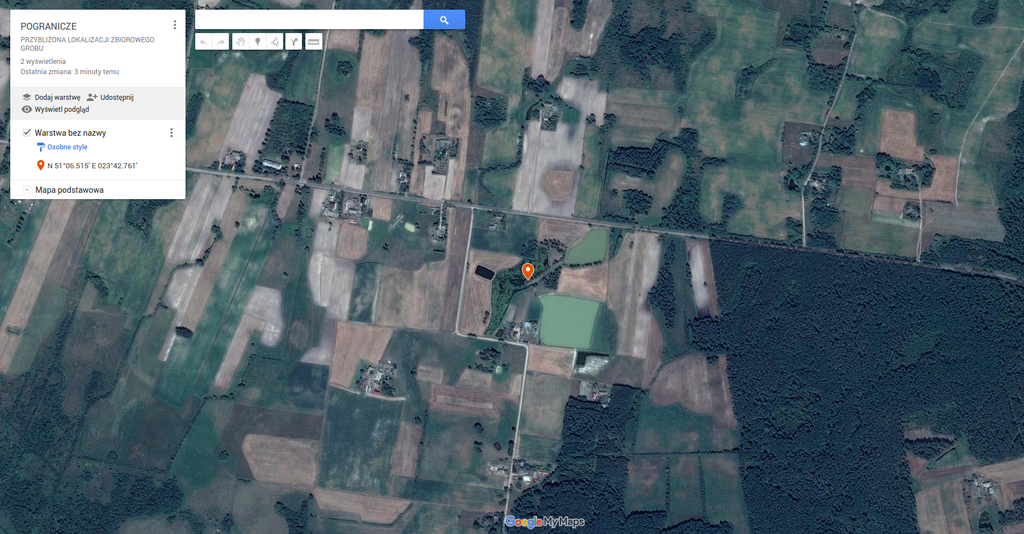Choose the add directions tool

click(x=294, y=42)
